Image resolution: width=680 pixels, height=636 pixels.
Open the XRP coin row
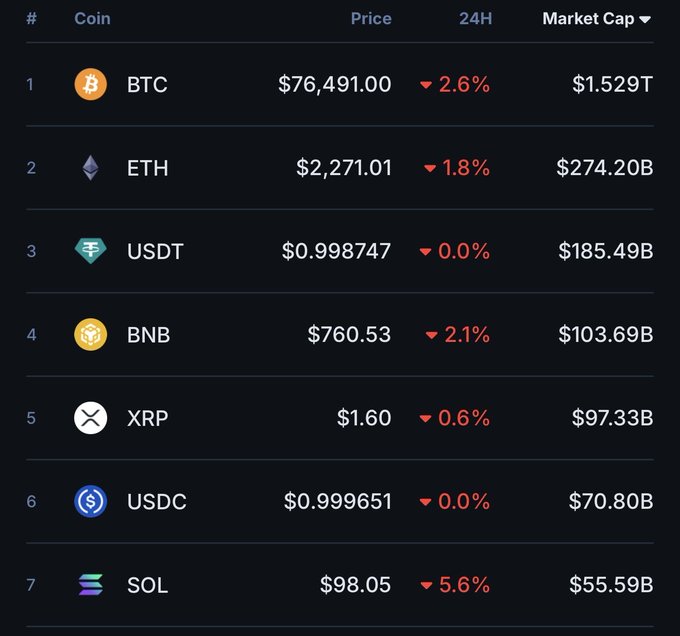(x=147, y=418)
